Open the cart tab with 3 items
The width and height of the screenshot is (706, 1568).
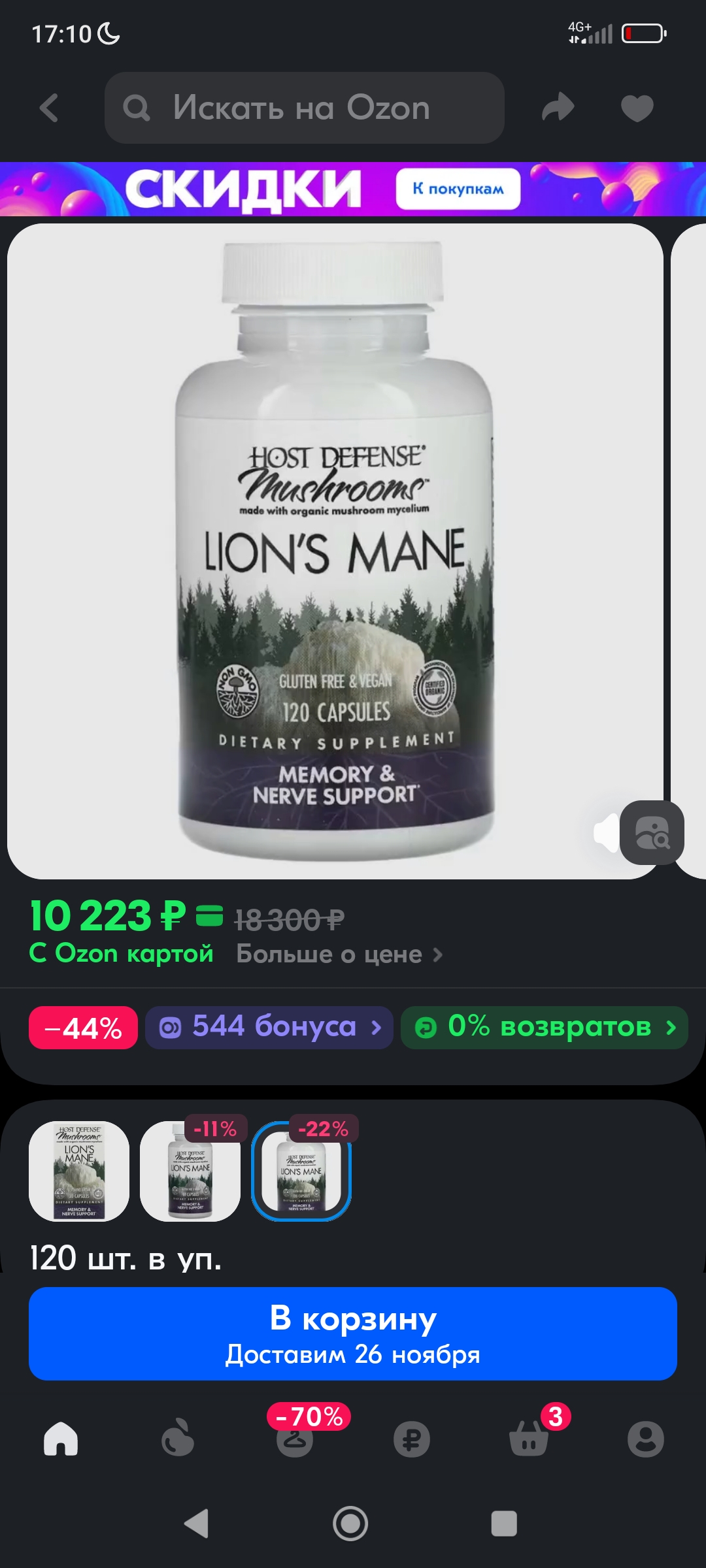pos(529,1439)
